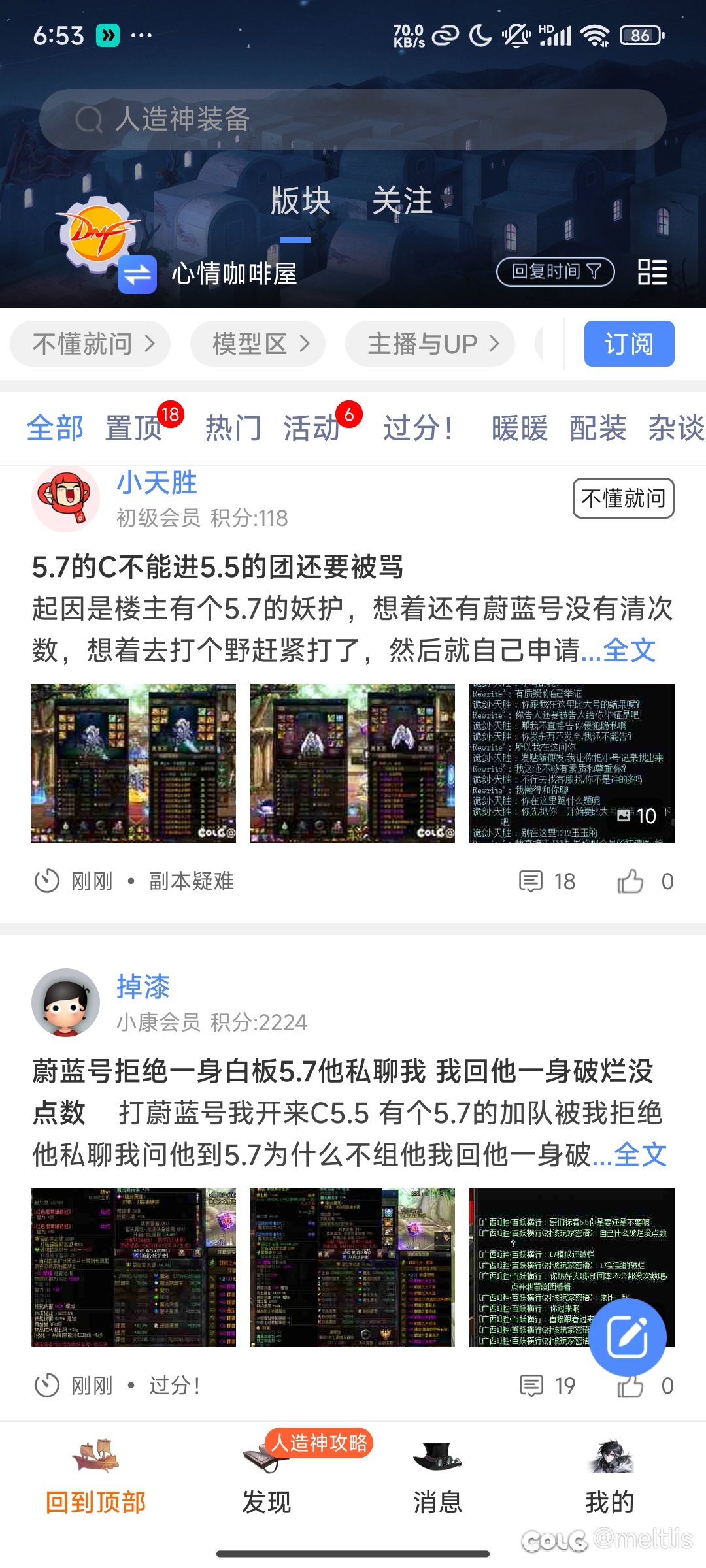Subscribe with the 订阅 button
706x1568 pixels.
tap(629, 344)
